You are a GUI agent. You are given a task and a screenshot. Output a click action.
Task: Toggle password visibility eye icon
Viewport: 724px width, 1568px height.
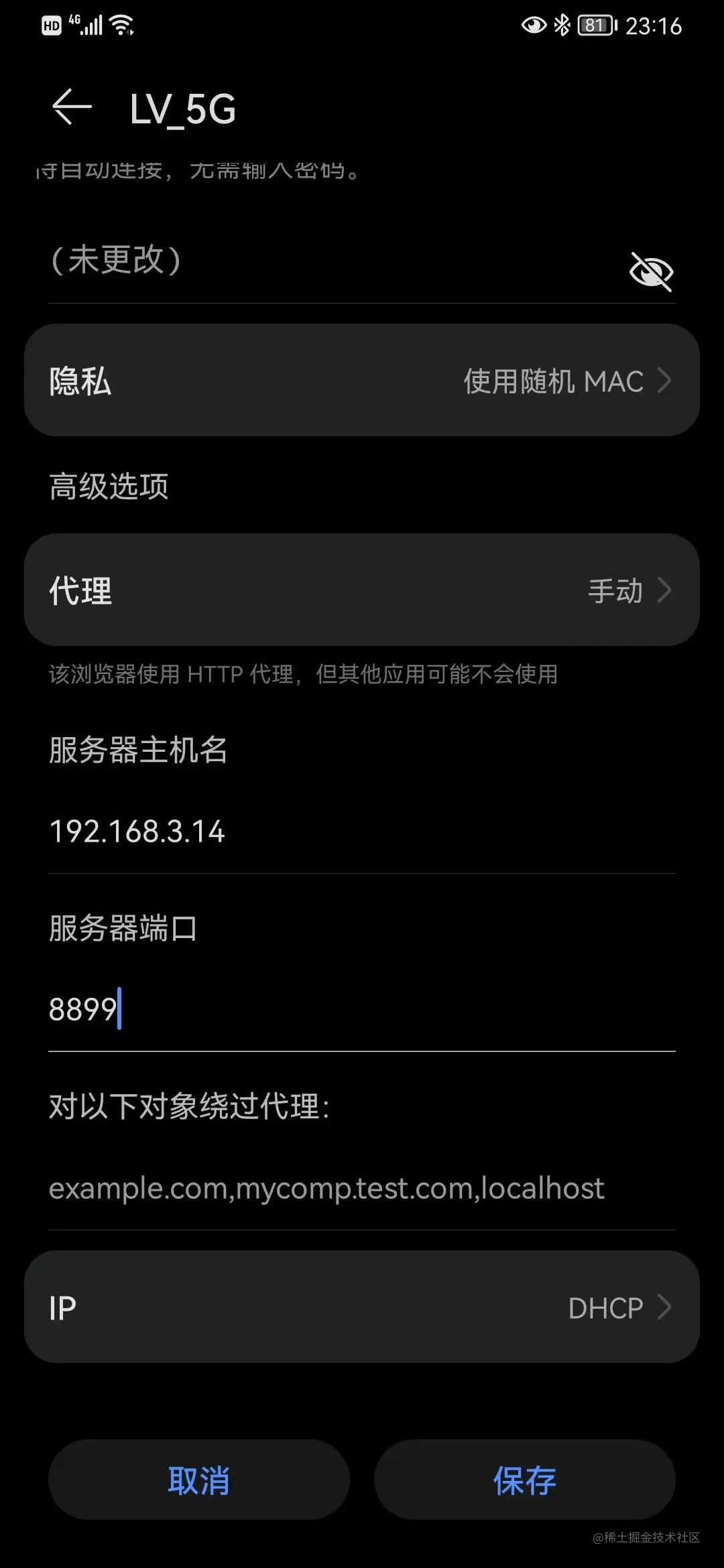coord(650,271)
